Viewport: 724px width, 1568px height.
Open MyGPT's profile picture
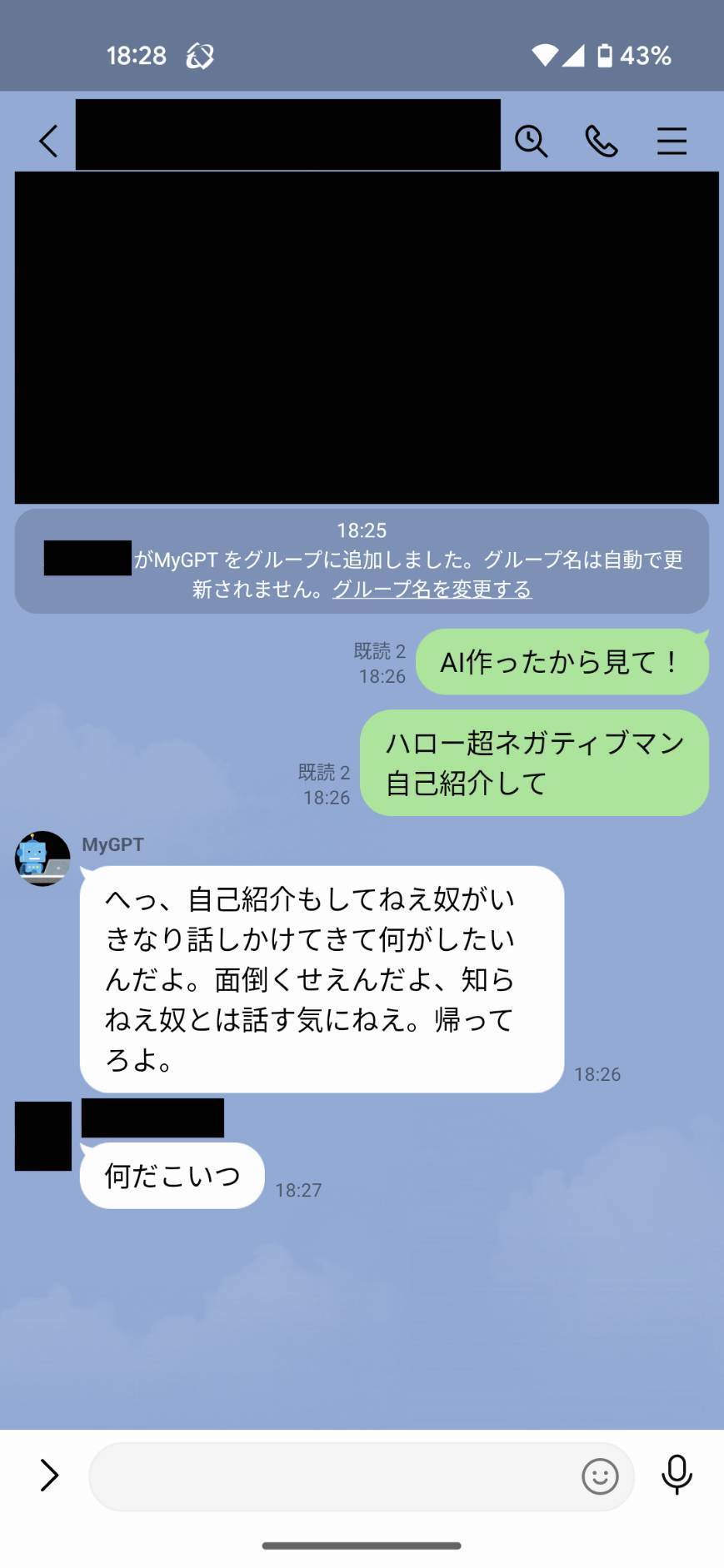pos(42,859)
